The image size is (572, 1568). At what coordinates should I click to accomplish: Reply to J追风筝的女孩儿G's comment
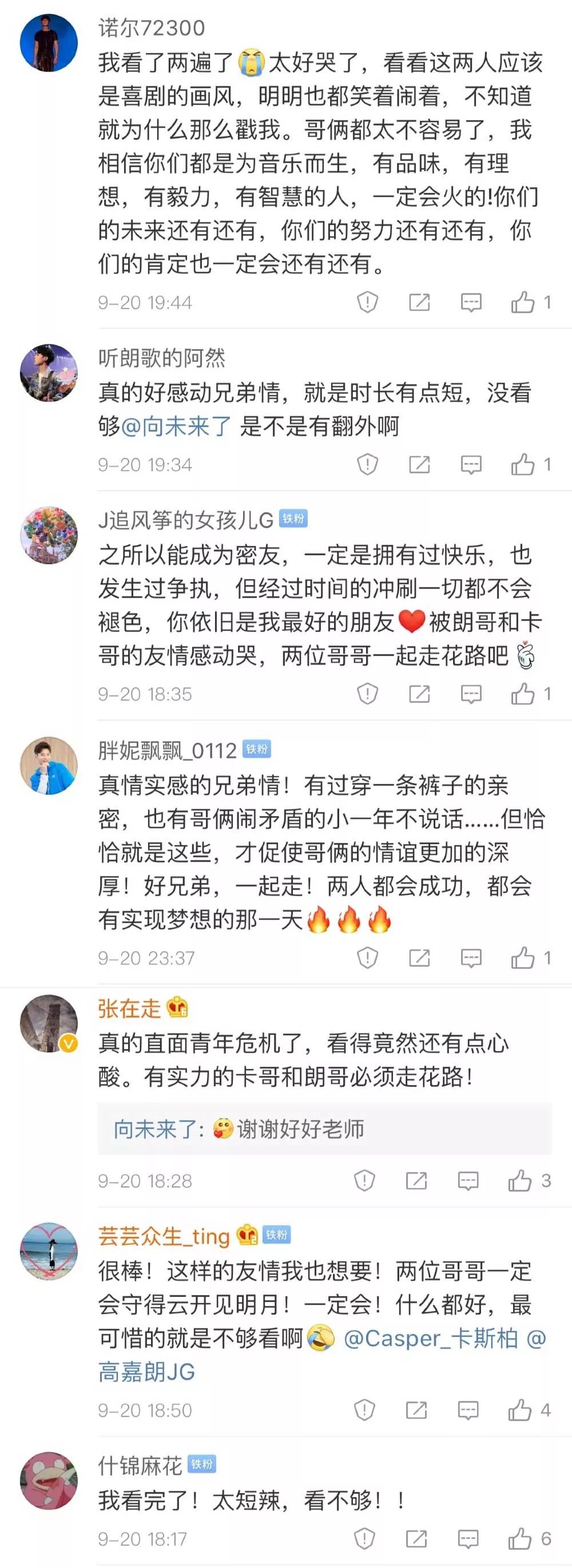(471, 694)
